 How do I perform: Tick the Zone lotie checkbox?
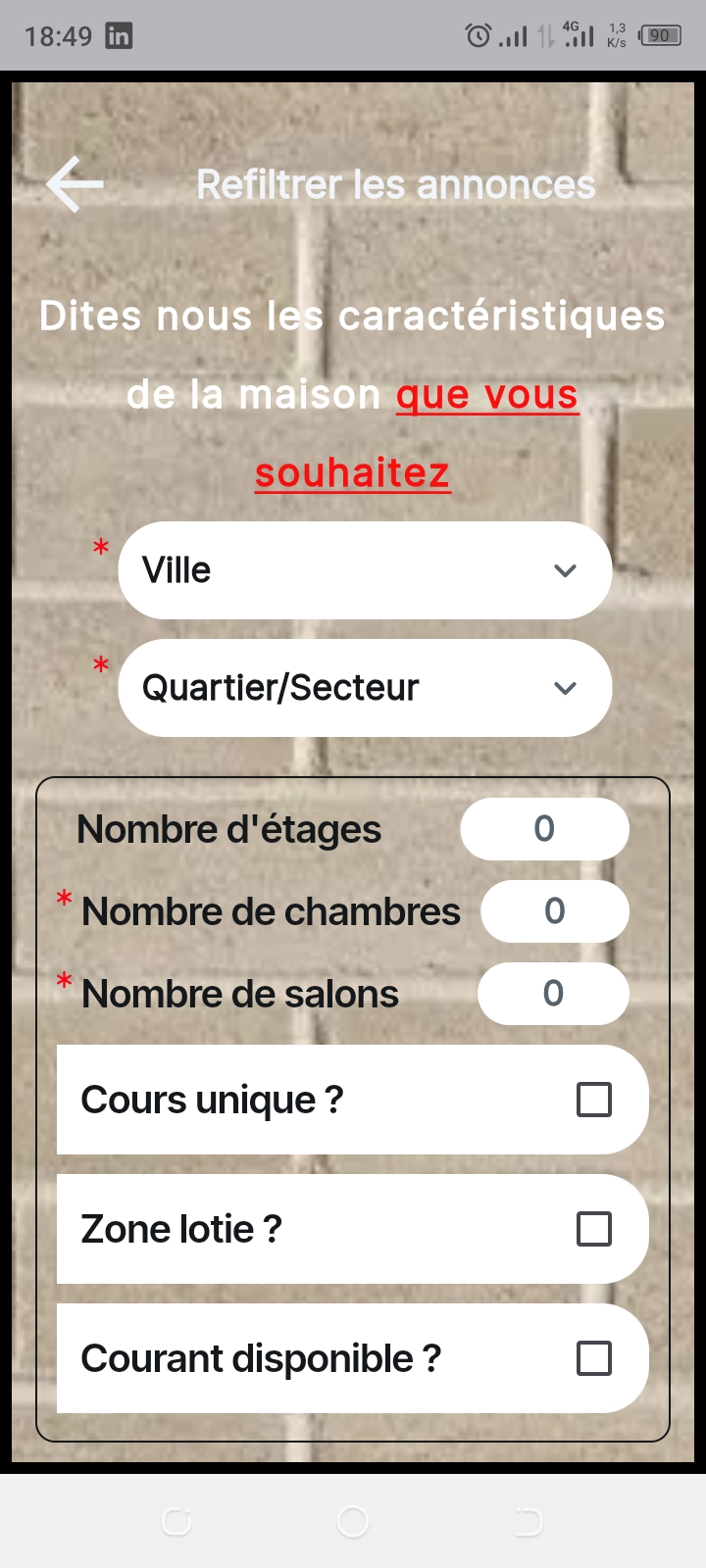coord(594,1229)
